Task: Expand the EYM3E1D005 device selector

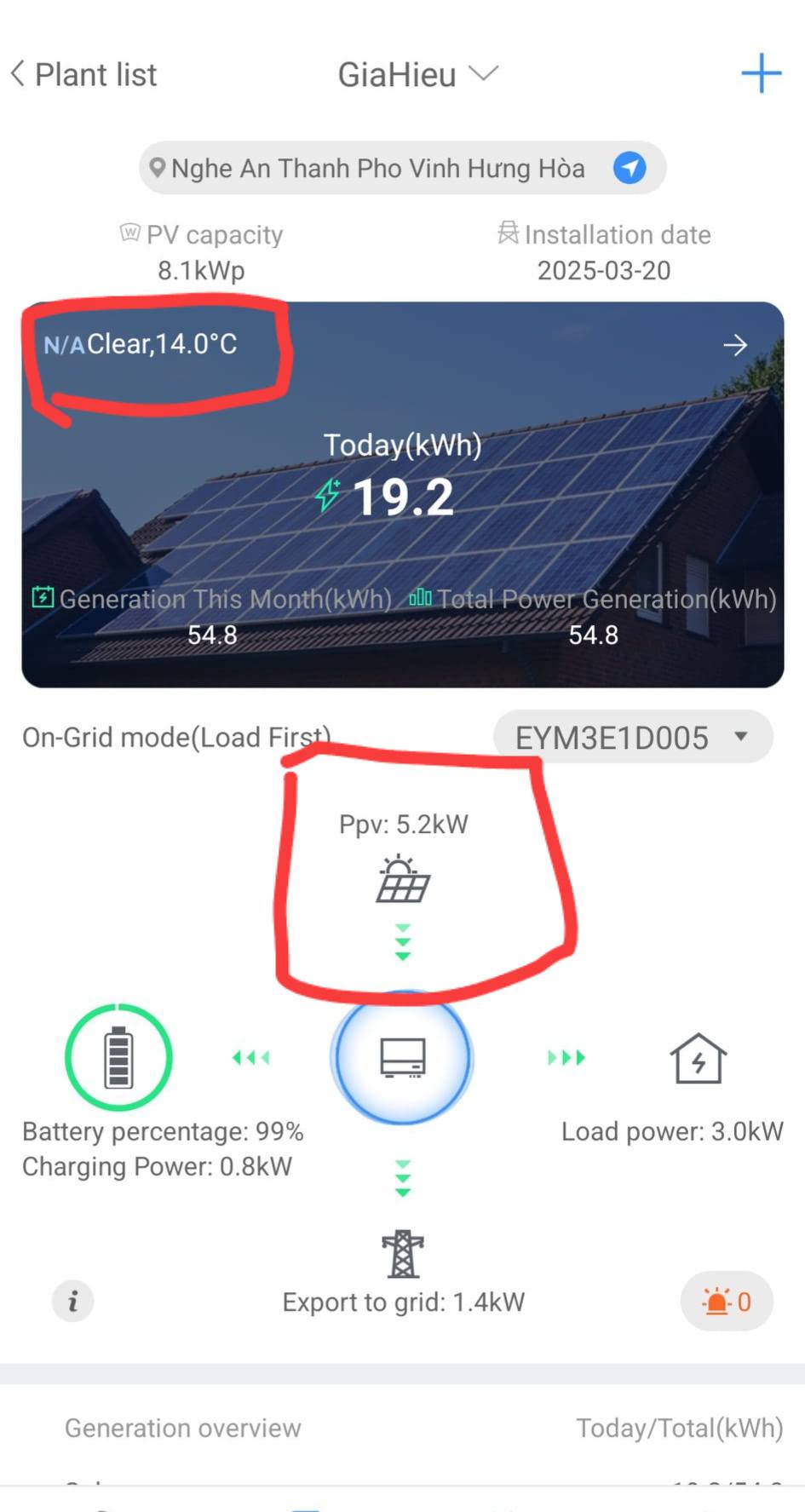Action: tap(632, 737)
